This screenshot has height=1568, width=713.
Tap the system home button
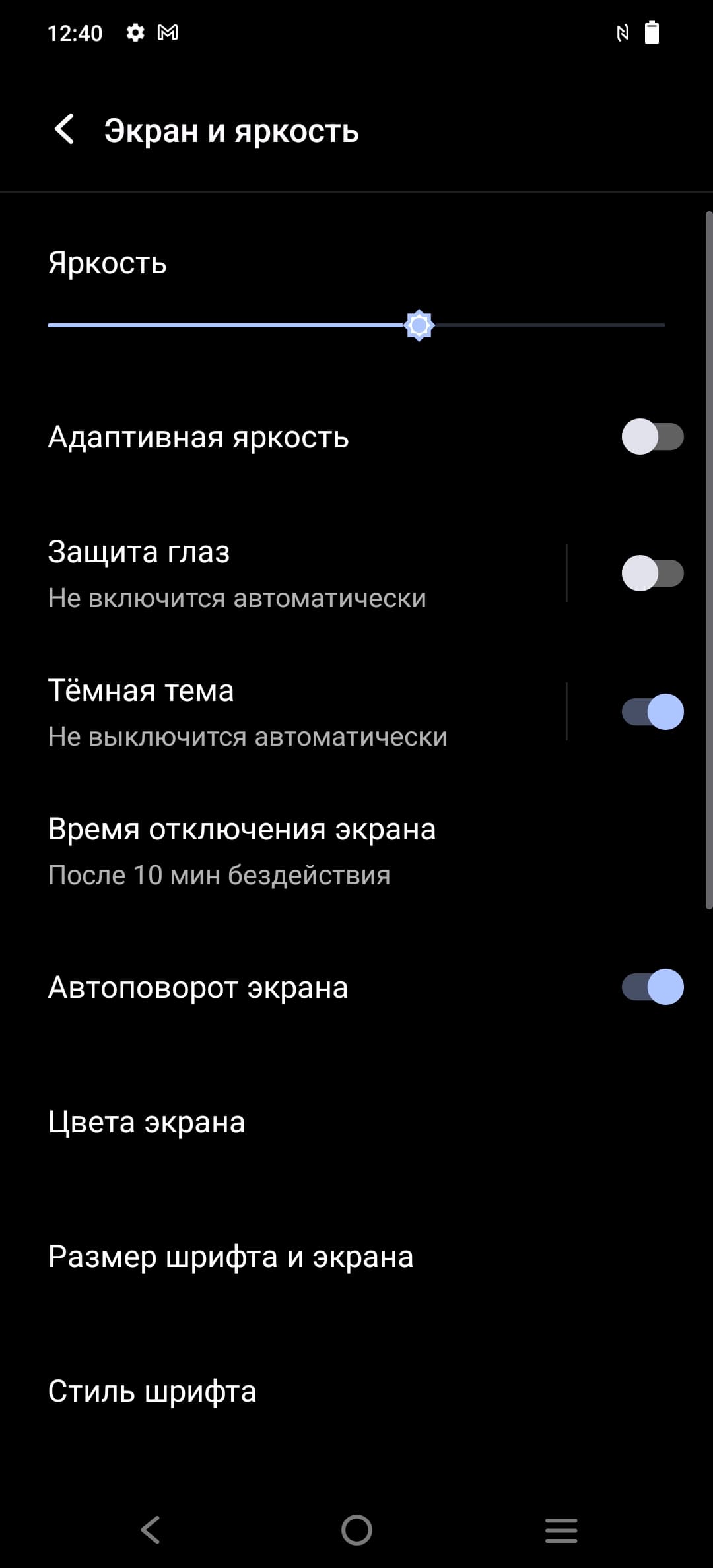356,1530
